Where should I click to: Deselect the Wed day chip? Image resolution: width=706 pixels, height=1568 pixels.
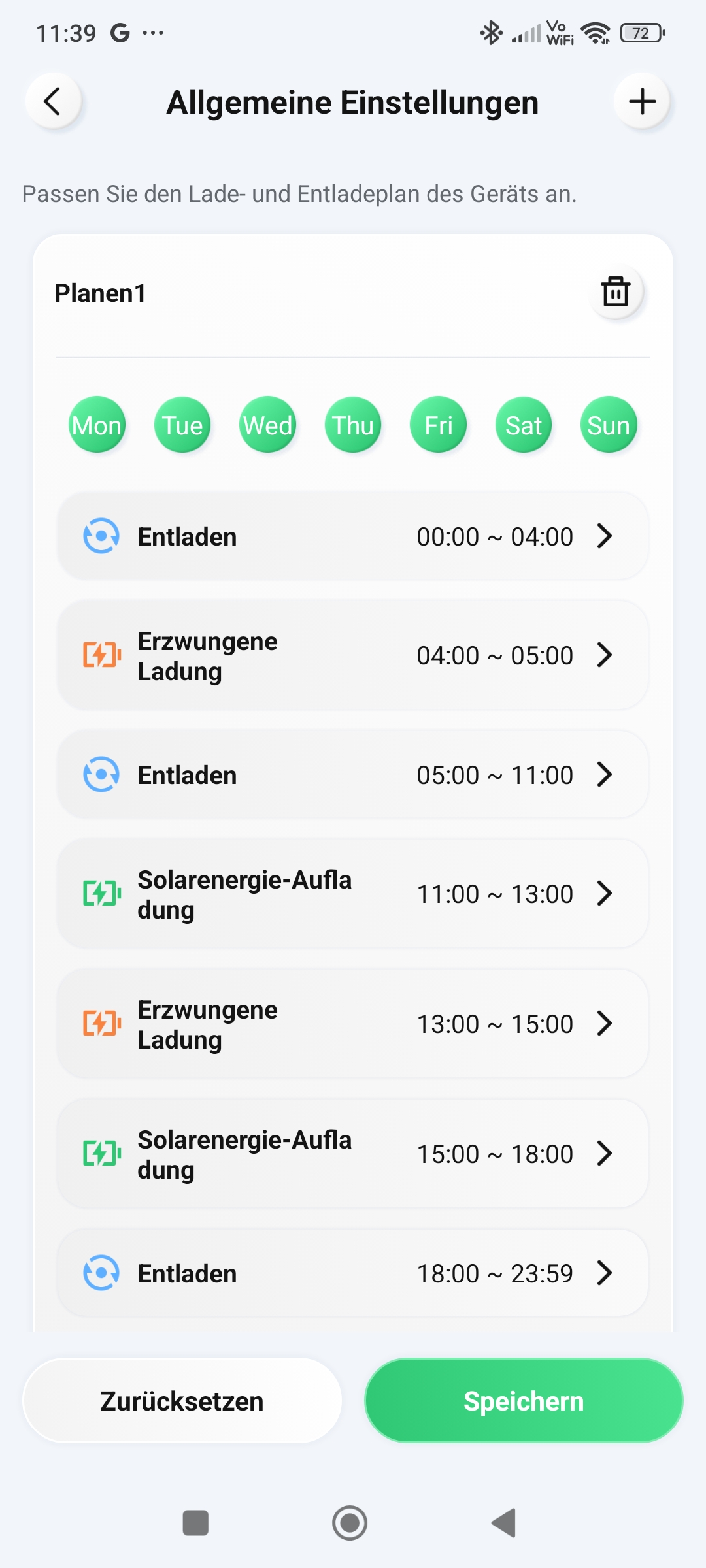tap(267, 425)
